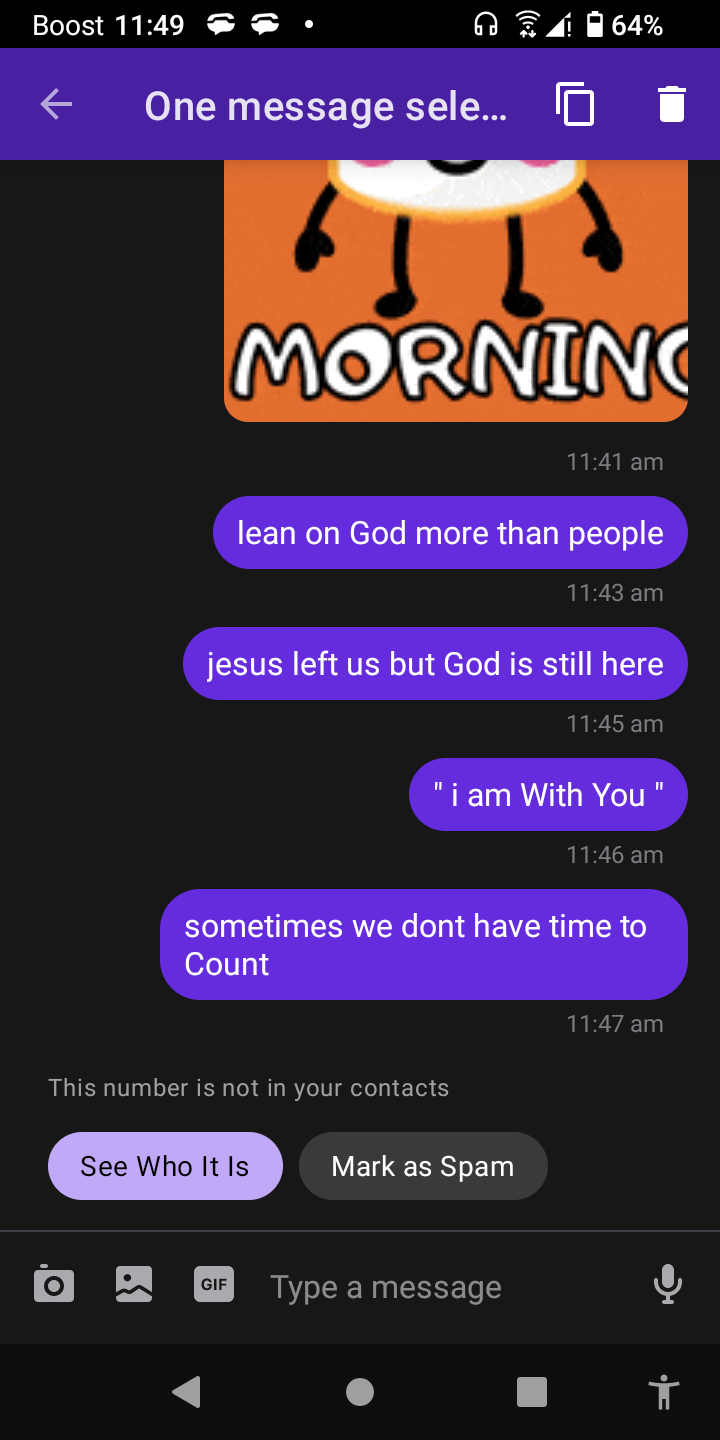Open recent apps from navigation bar
720x1440 pixels.
point(532,1391)
